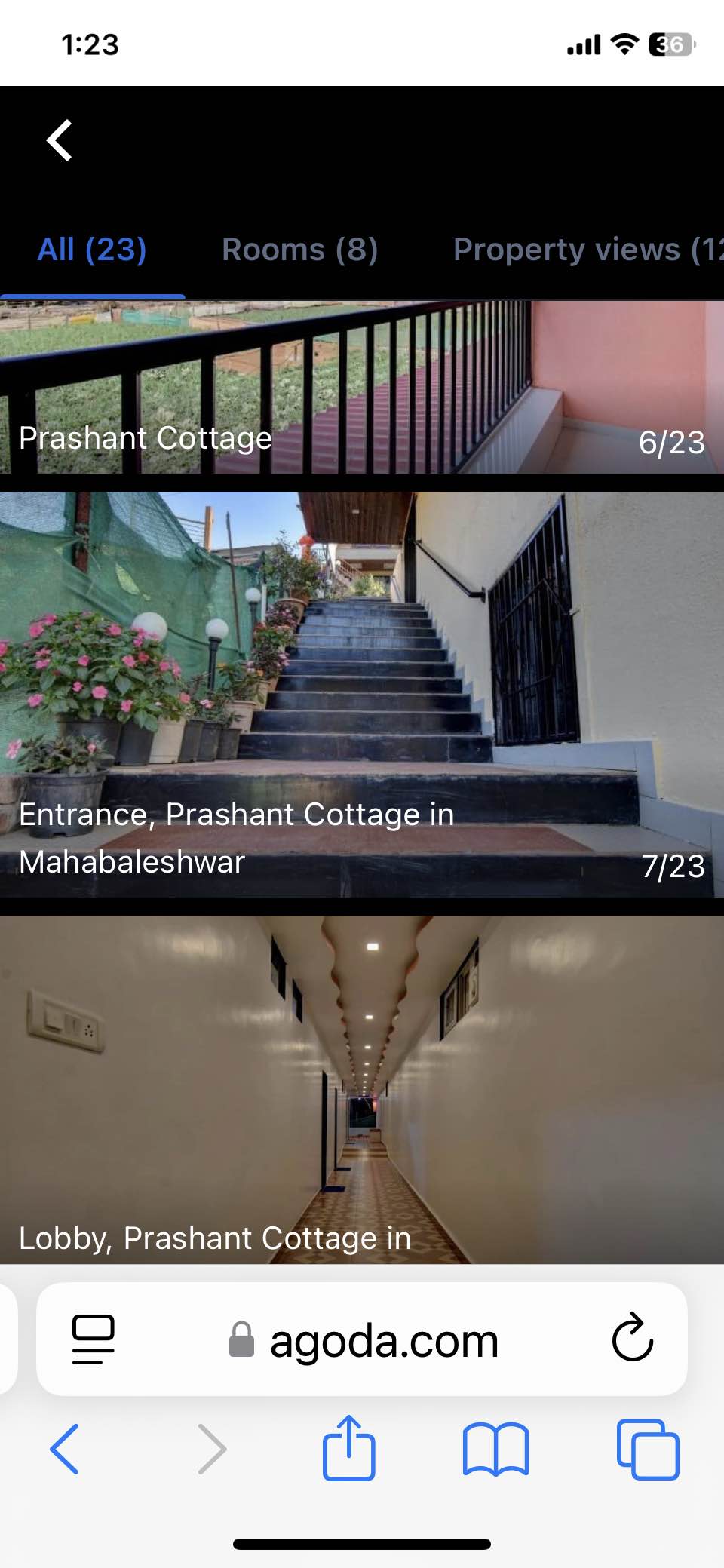Image resolution: width=724 pixels, height=1568 pixels.
Task: Share this page via Safari share button
Action: click(x=348, y=1447)
